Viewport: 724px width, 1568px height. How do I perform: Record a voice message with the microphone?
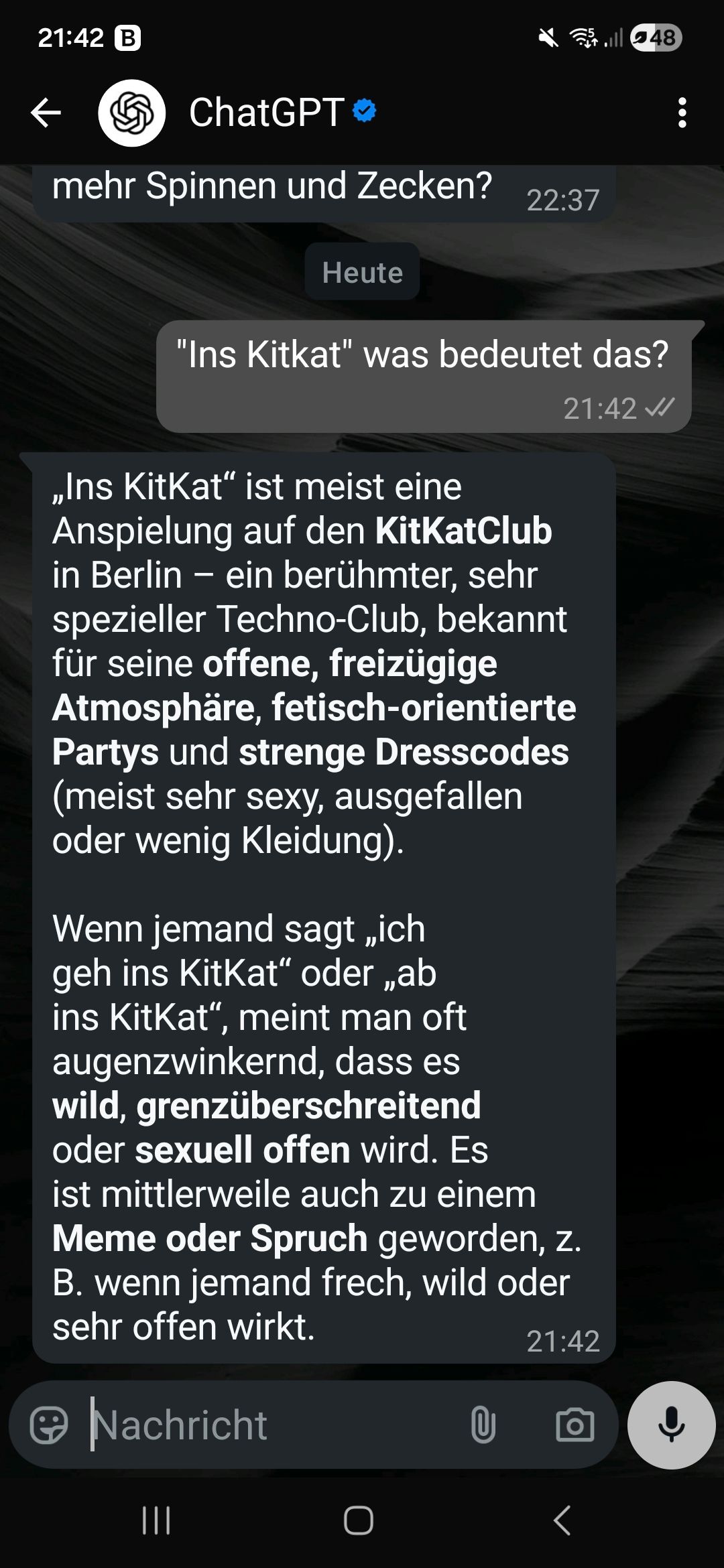point(671,1425)
